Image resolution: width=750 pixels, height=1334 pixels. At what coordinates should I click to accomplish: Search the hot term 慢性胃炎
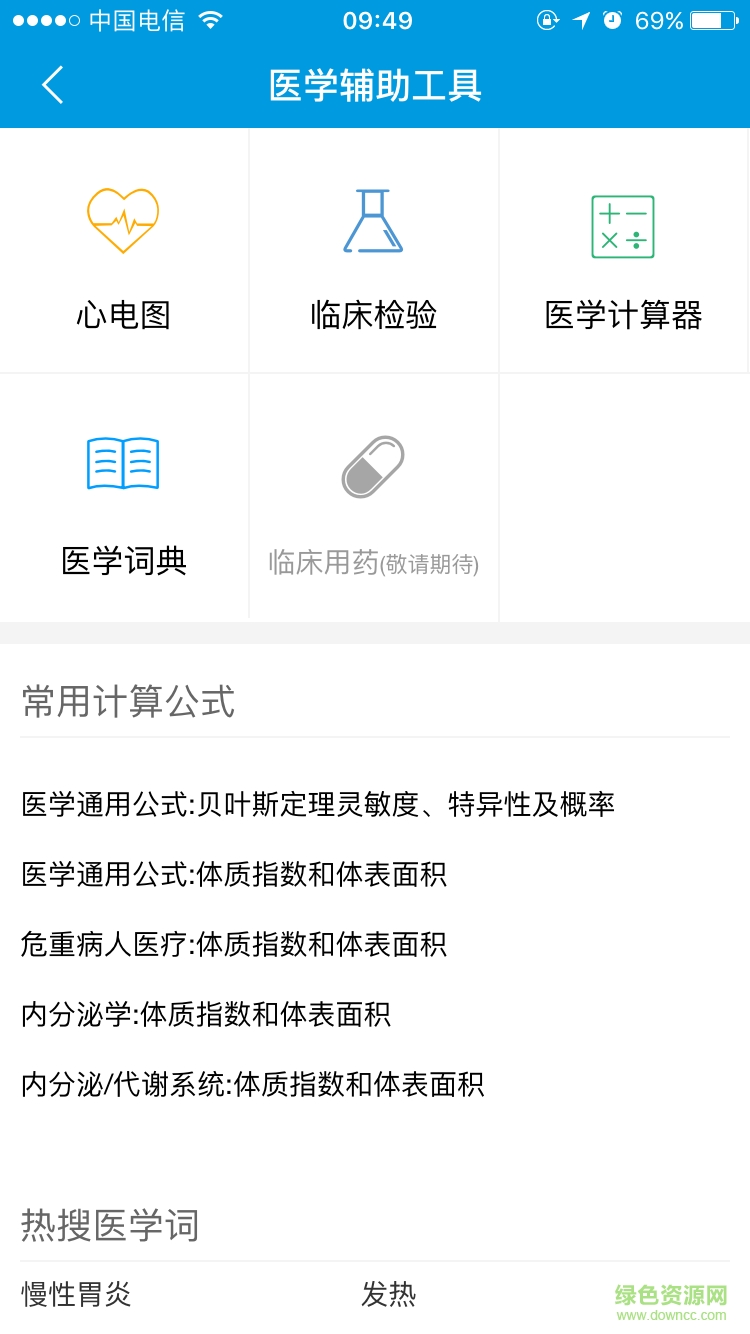point(77,1295)
